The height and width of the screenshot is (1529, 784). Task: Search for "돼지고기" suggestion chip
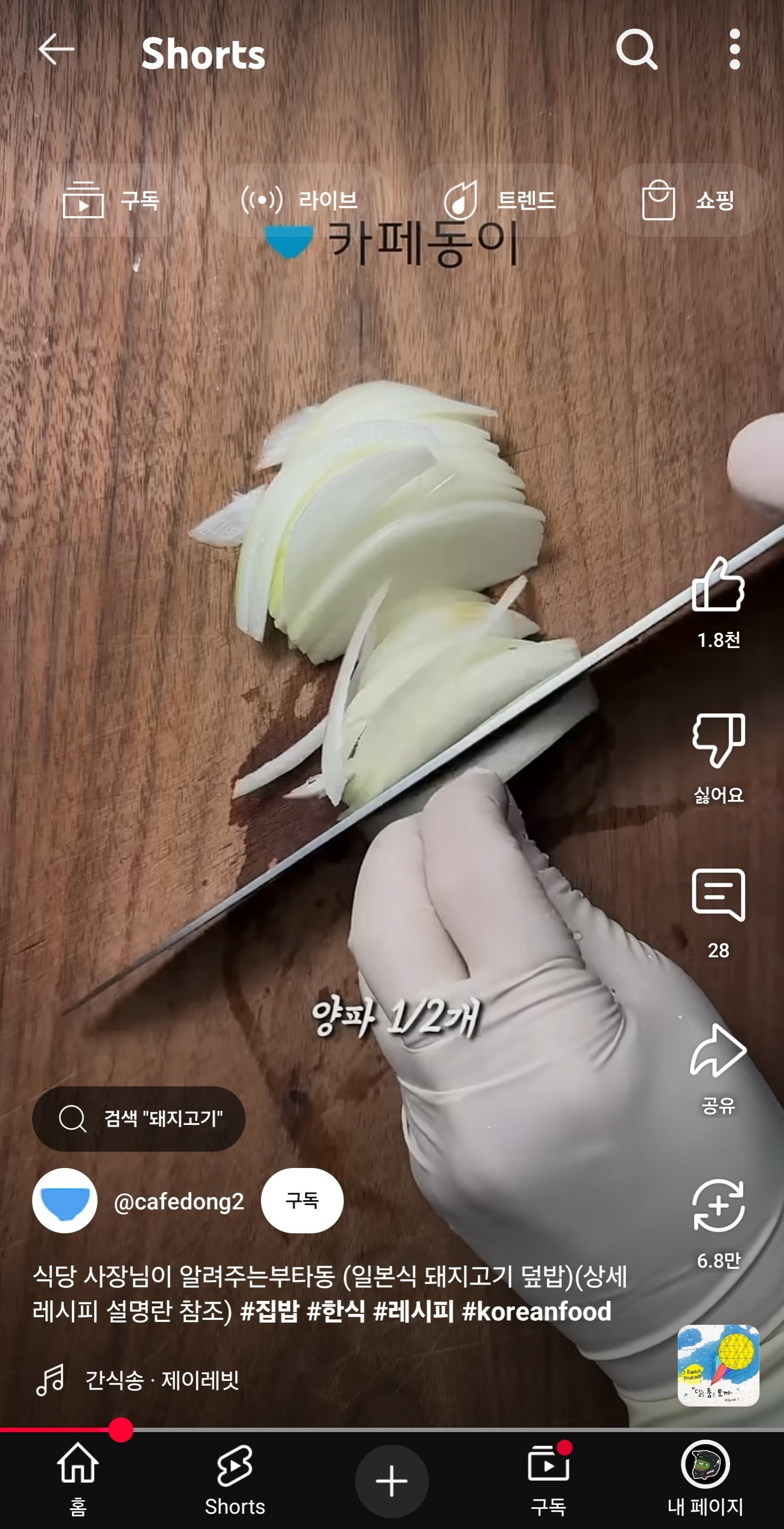click(139, 1119)
